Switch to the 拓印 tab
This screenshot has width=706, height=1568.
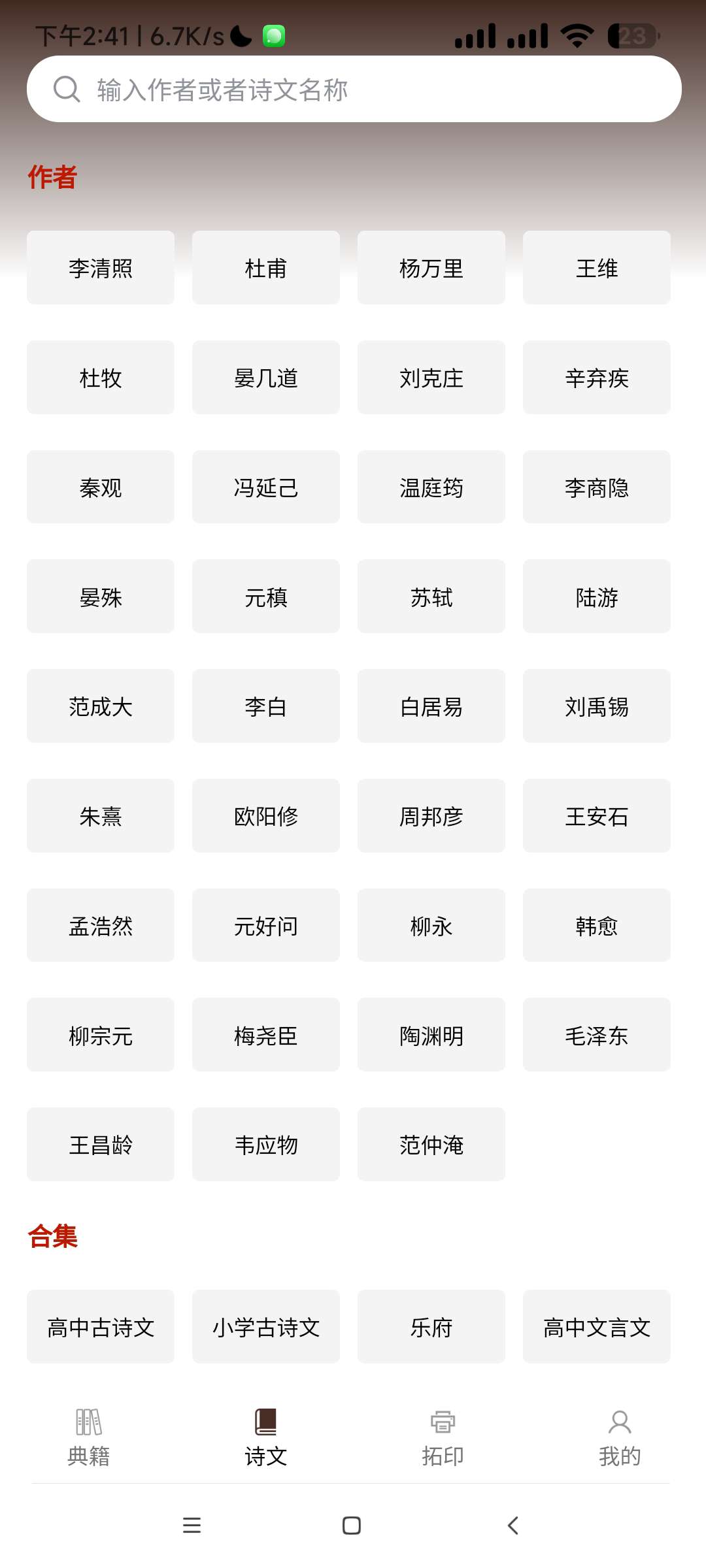tap(443, 1437)
